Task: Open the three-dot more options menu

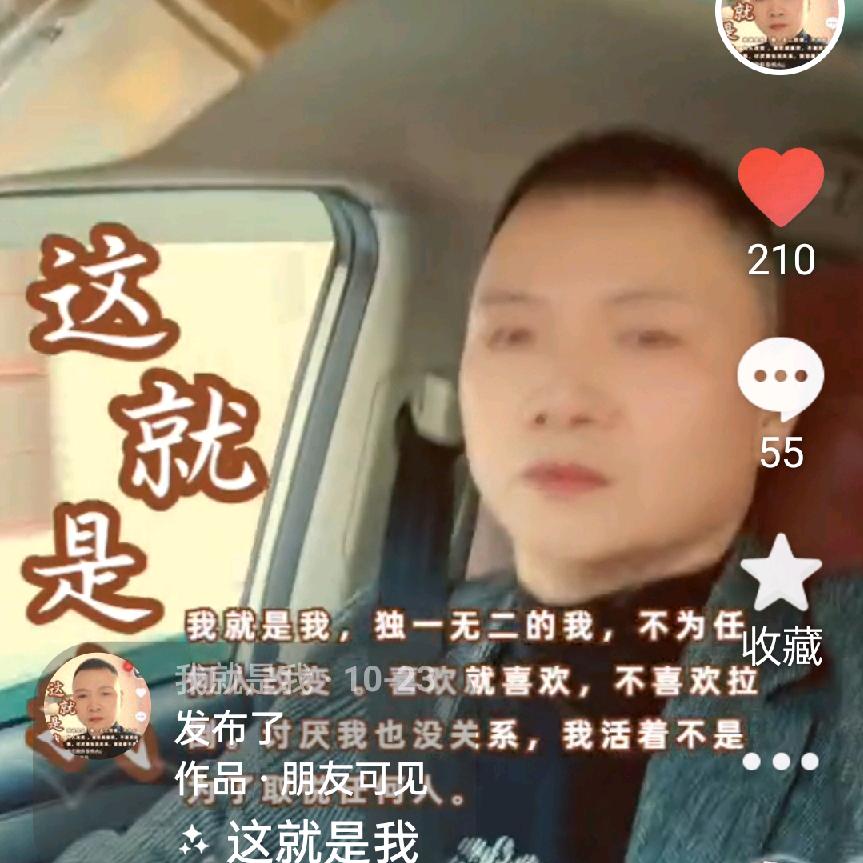Action: 780,762
